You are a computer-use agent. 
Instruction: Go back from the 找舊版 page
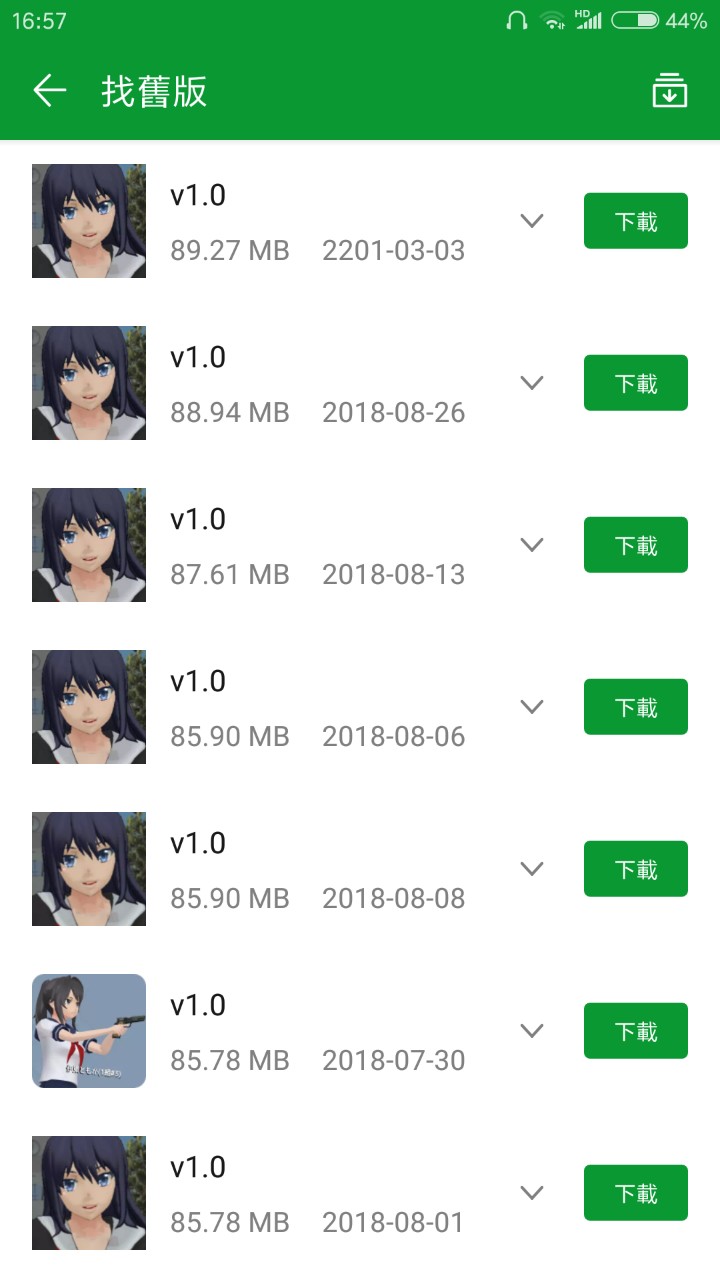coord(49,91)
